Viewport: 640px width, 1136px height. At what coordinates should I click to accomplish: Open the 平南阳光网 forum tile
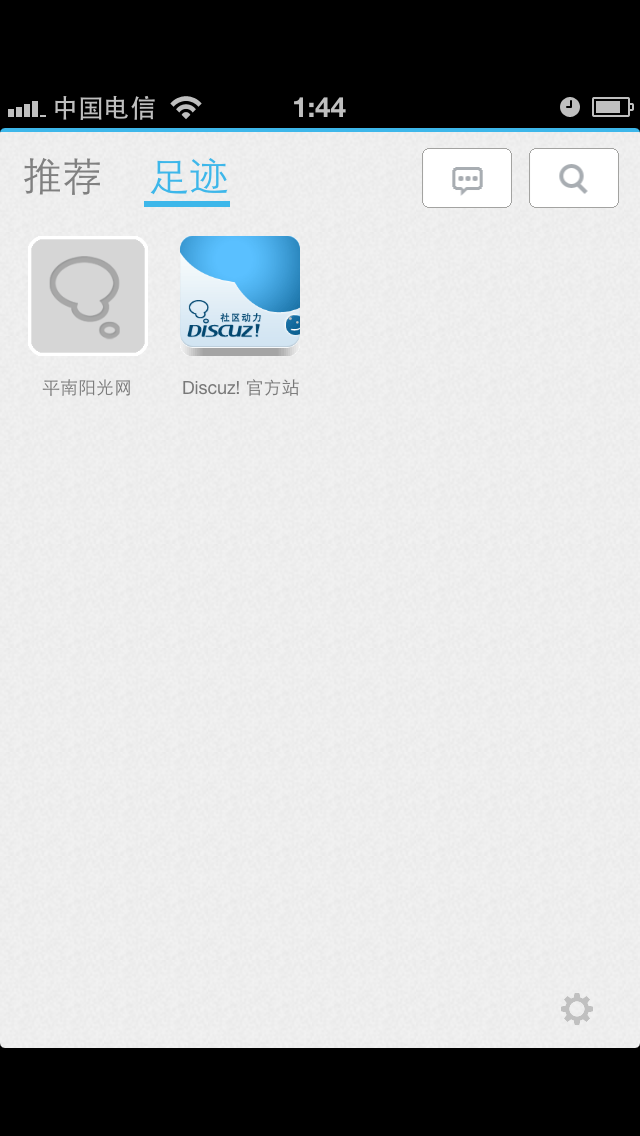pos(88,296)
